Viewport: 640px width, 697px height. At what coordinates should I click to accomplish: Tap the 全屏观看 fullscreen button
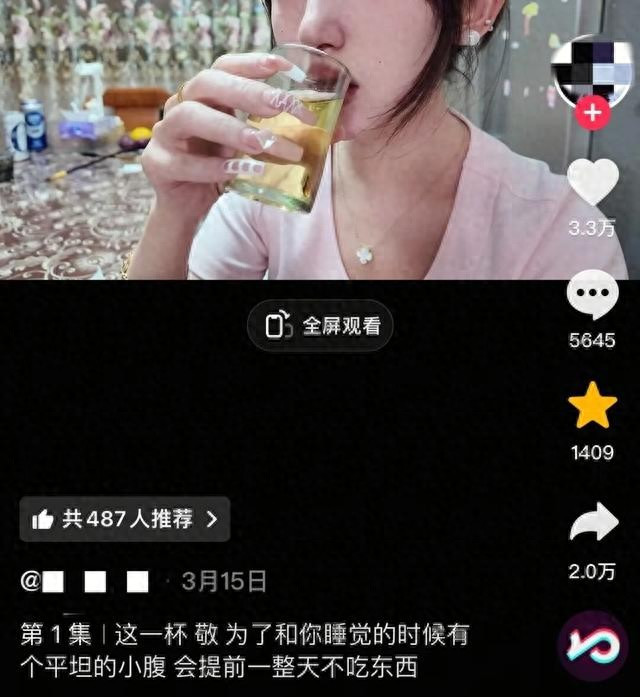pos(320,326)
